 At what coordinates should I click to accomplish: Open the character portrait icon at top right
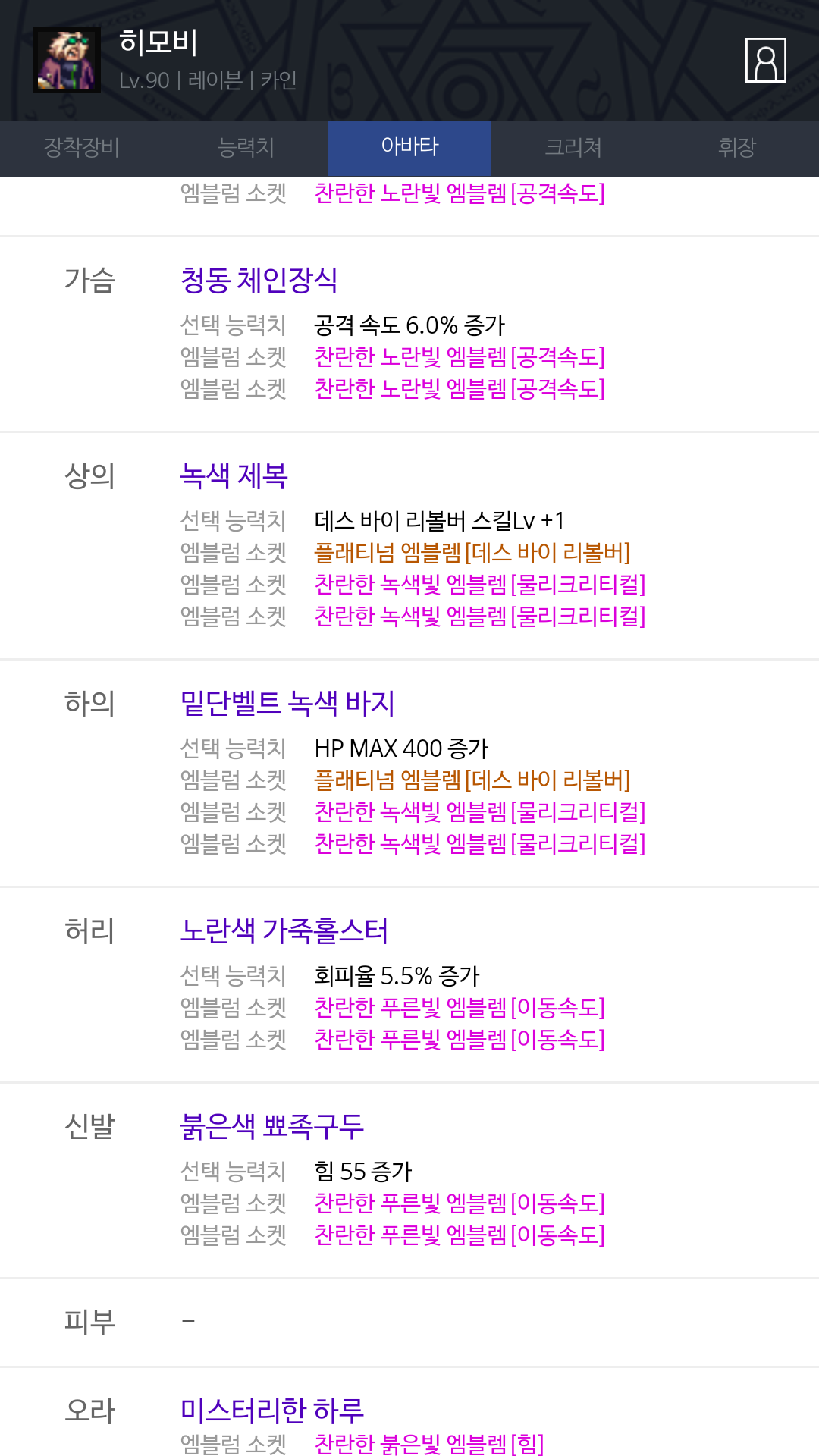coord(765,60)
